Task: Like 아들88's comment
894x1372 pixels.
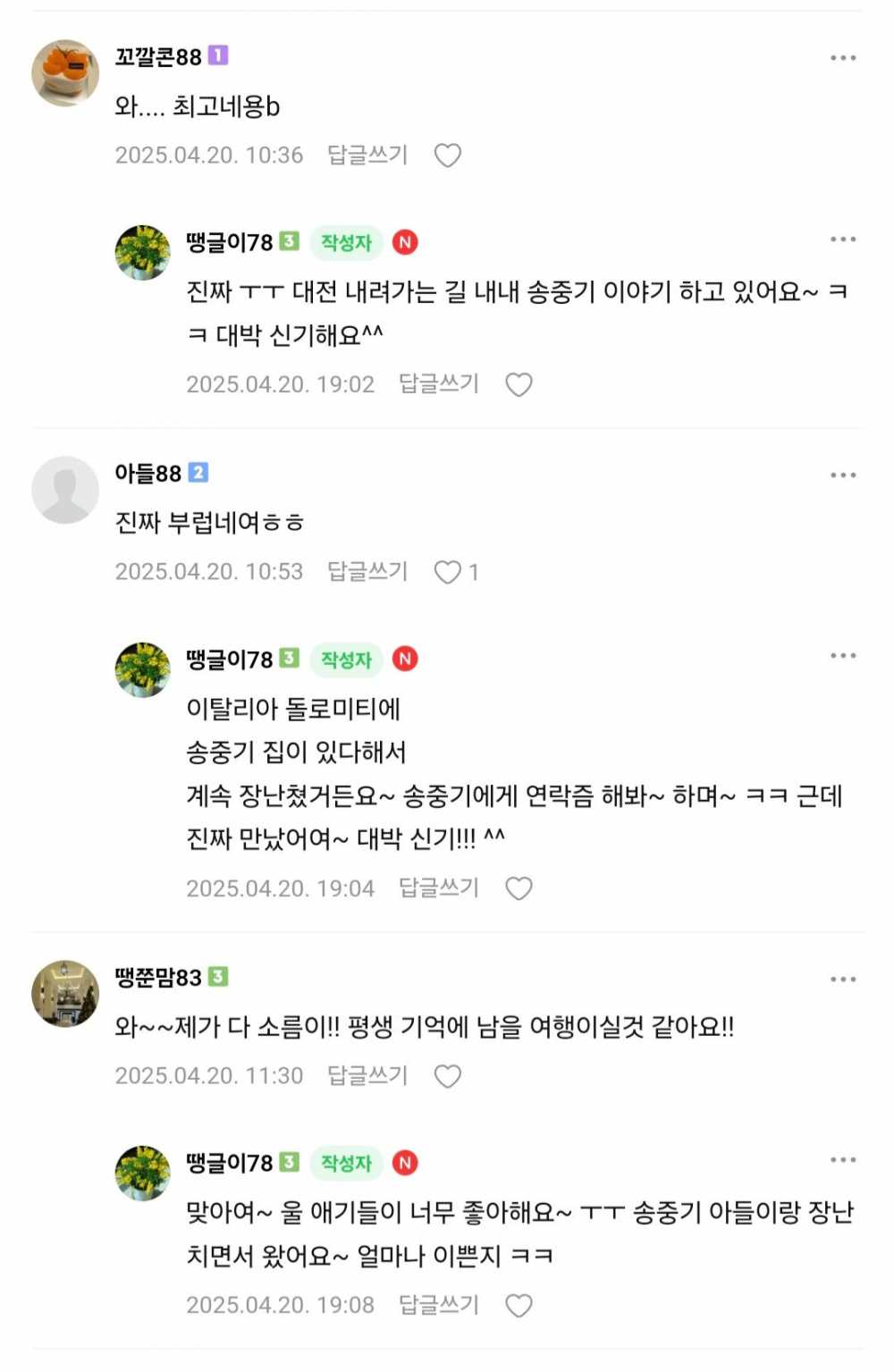Action: (447, 572)
